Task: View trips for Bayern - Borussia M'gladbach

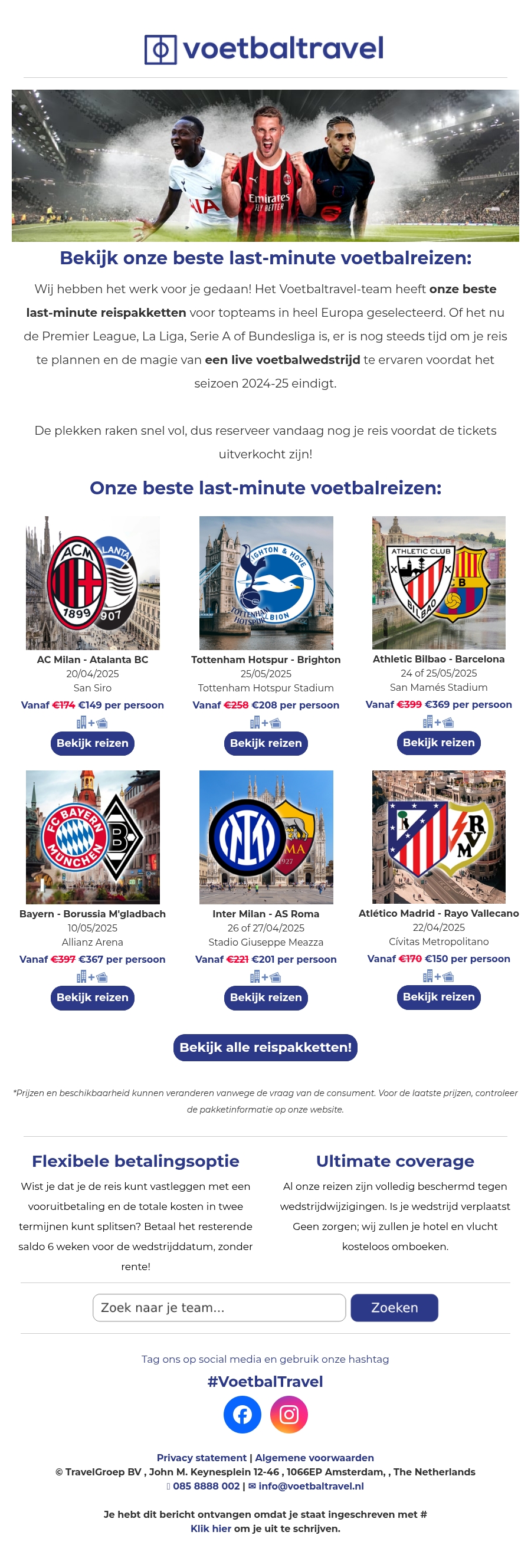Action: pyautogui.click(x=93, y=998)
